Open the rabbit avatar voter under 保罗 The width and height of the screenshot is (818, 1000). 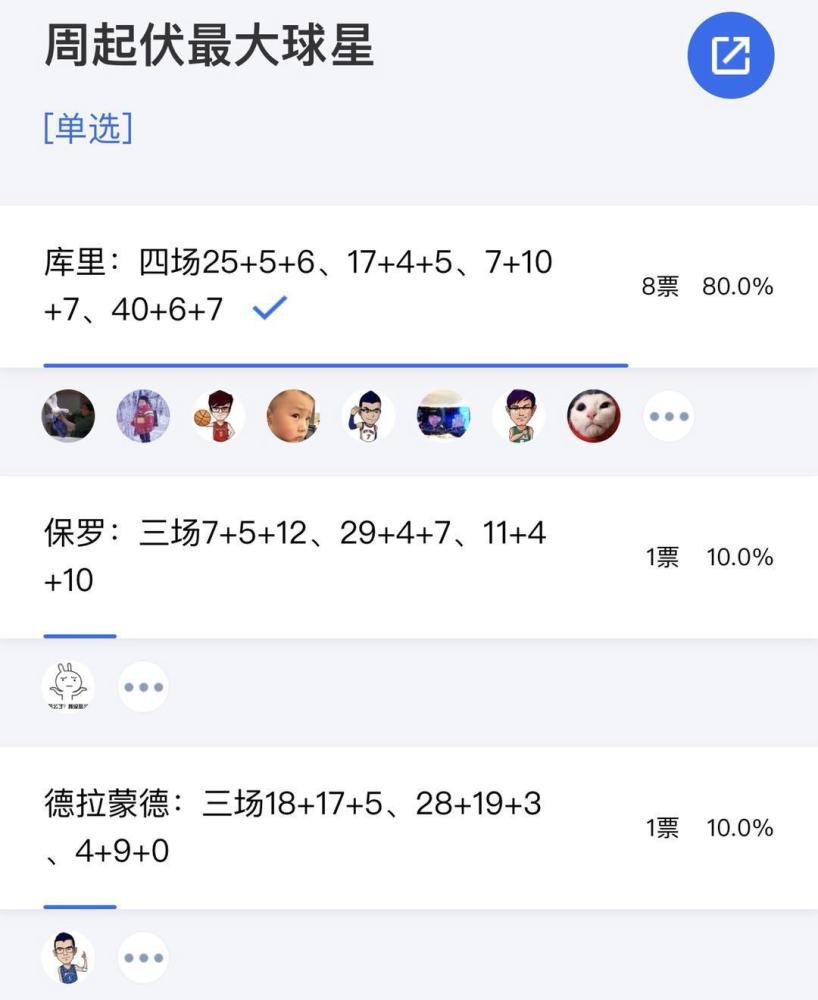(x=68, y=687)
